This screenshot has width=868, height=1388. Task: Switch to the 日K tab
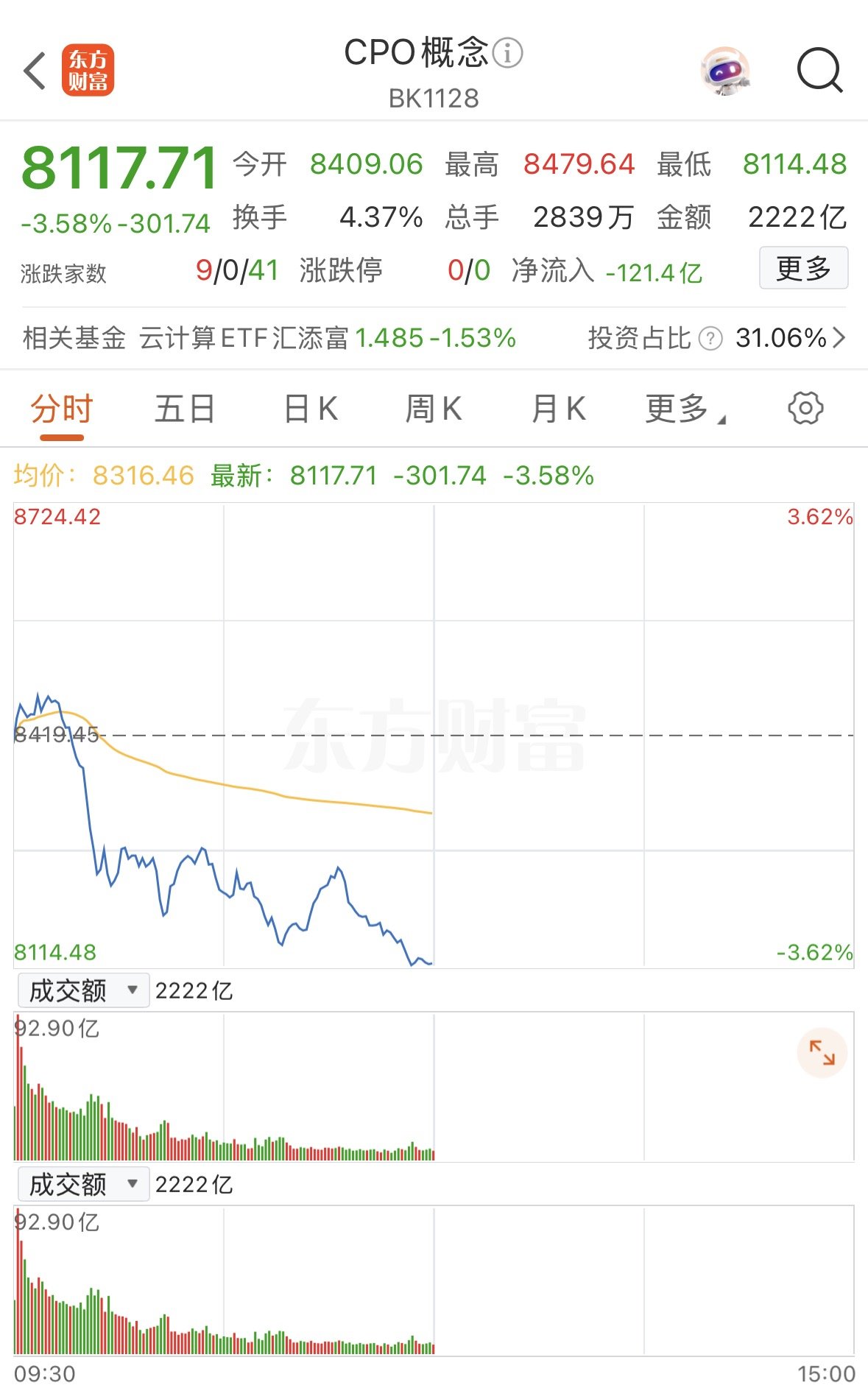[311, 409]
